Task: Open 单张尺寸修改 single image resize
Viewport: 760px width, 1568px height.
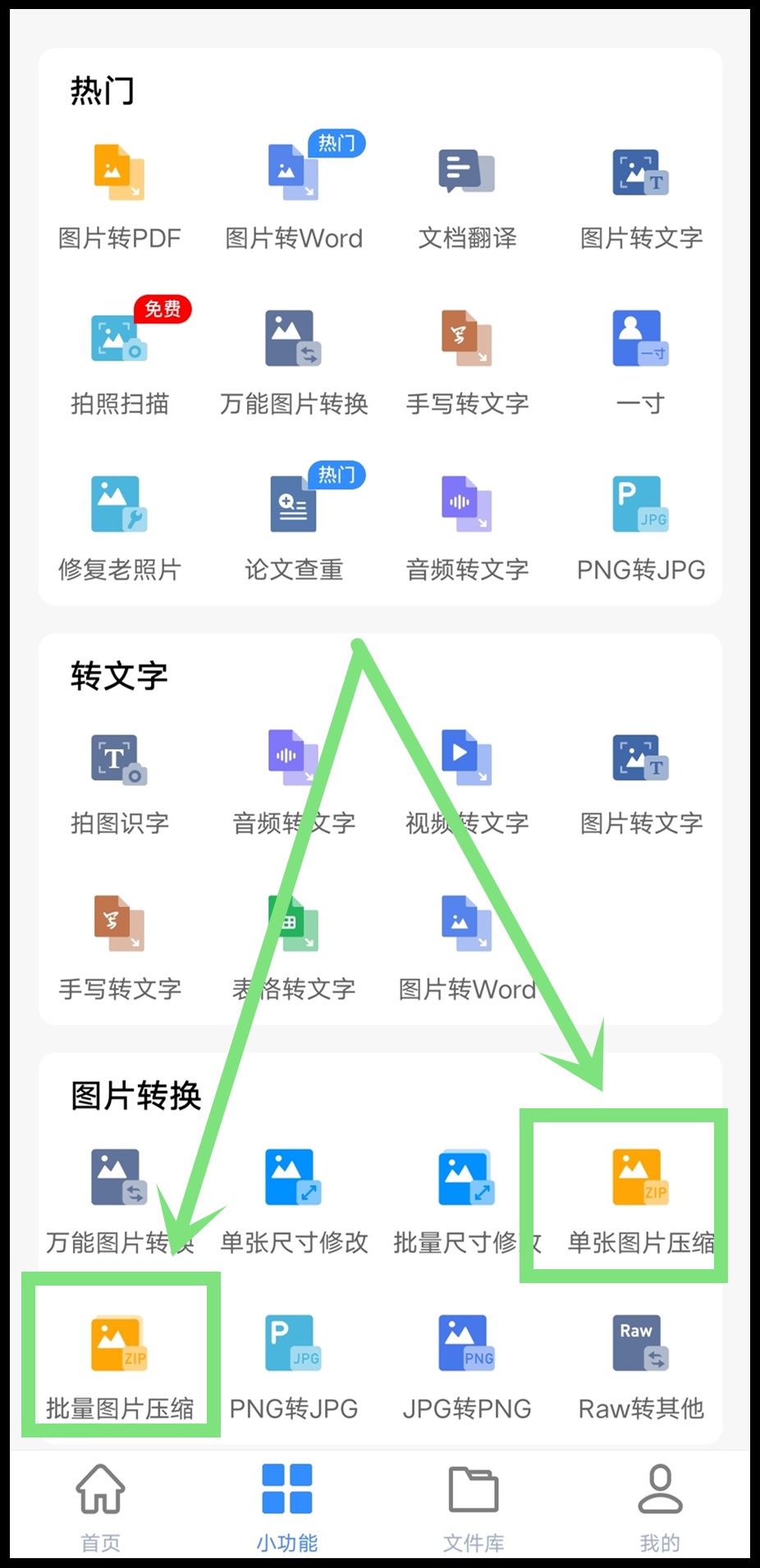Action: click(x=294, y=1201)
